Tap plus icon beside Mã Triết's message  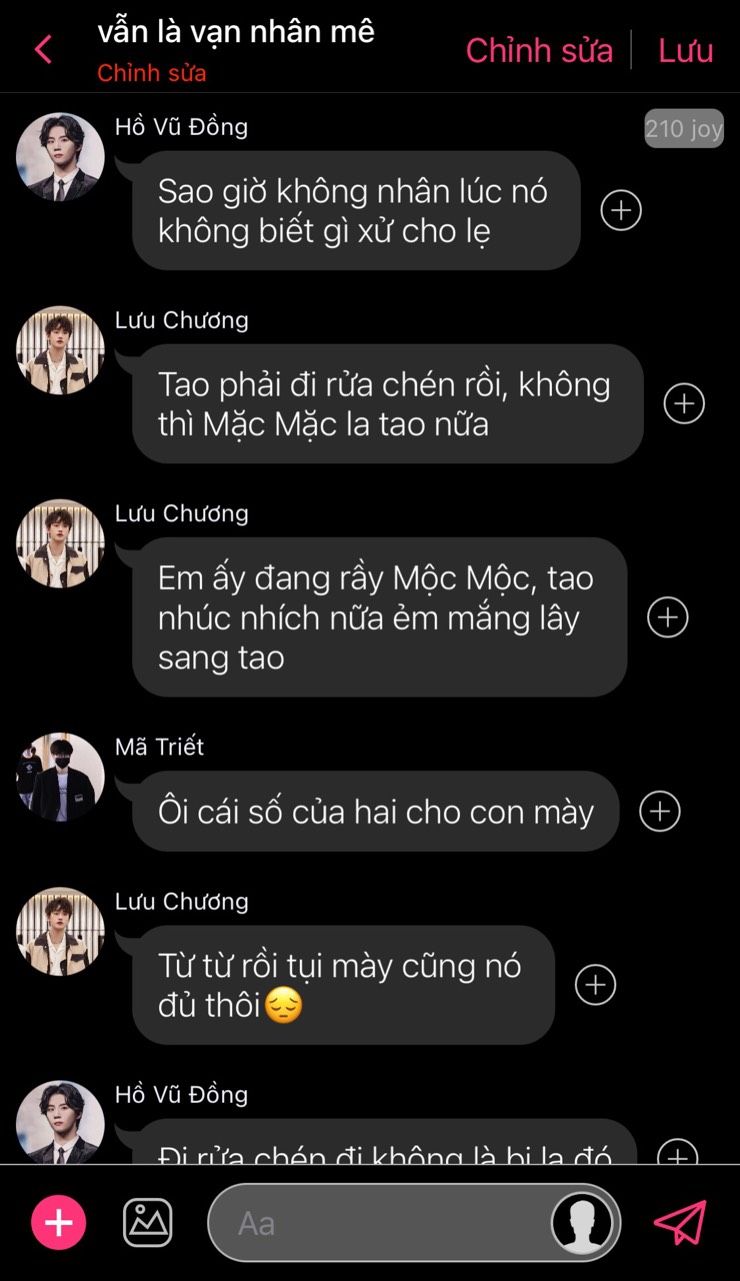(660, 811)
